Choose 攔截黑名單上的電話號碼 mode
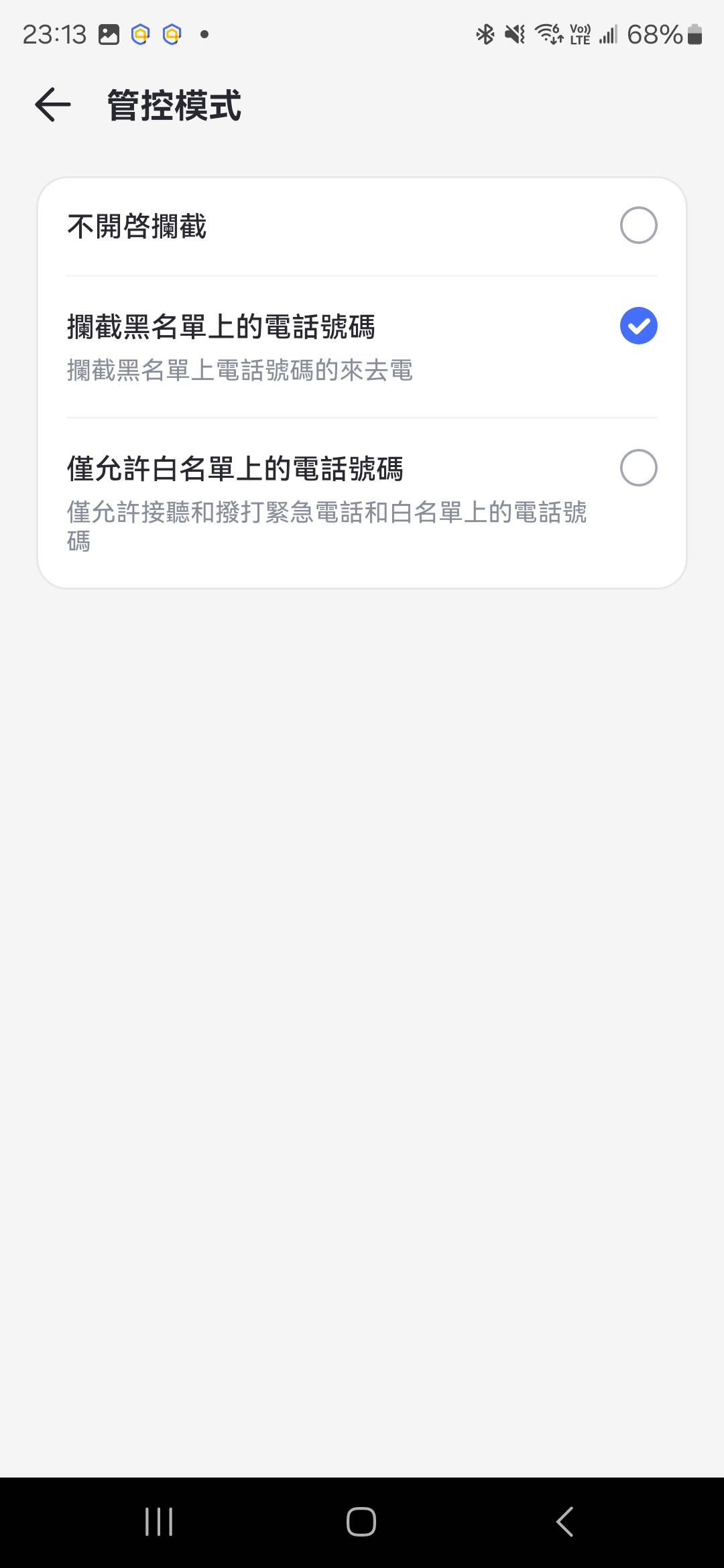This screenshot has width=724, height=1568. coord(638,326)
